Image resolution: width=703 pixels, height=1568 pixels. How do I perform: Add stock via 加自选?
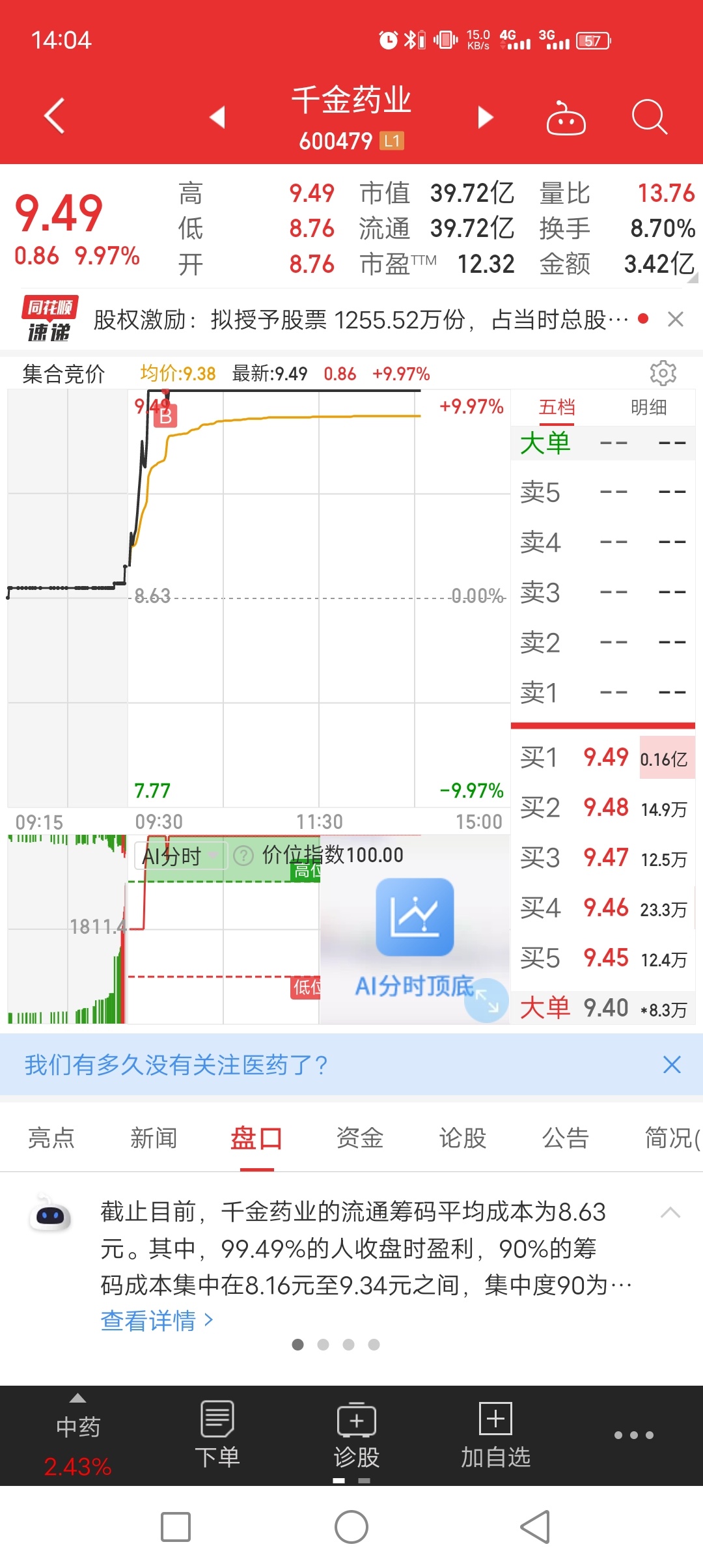(x=496, y=1435)
